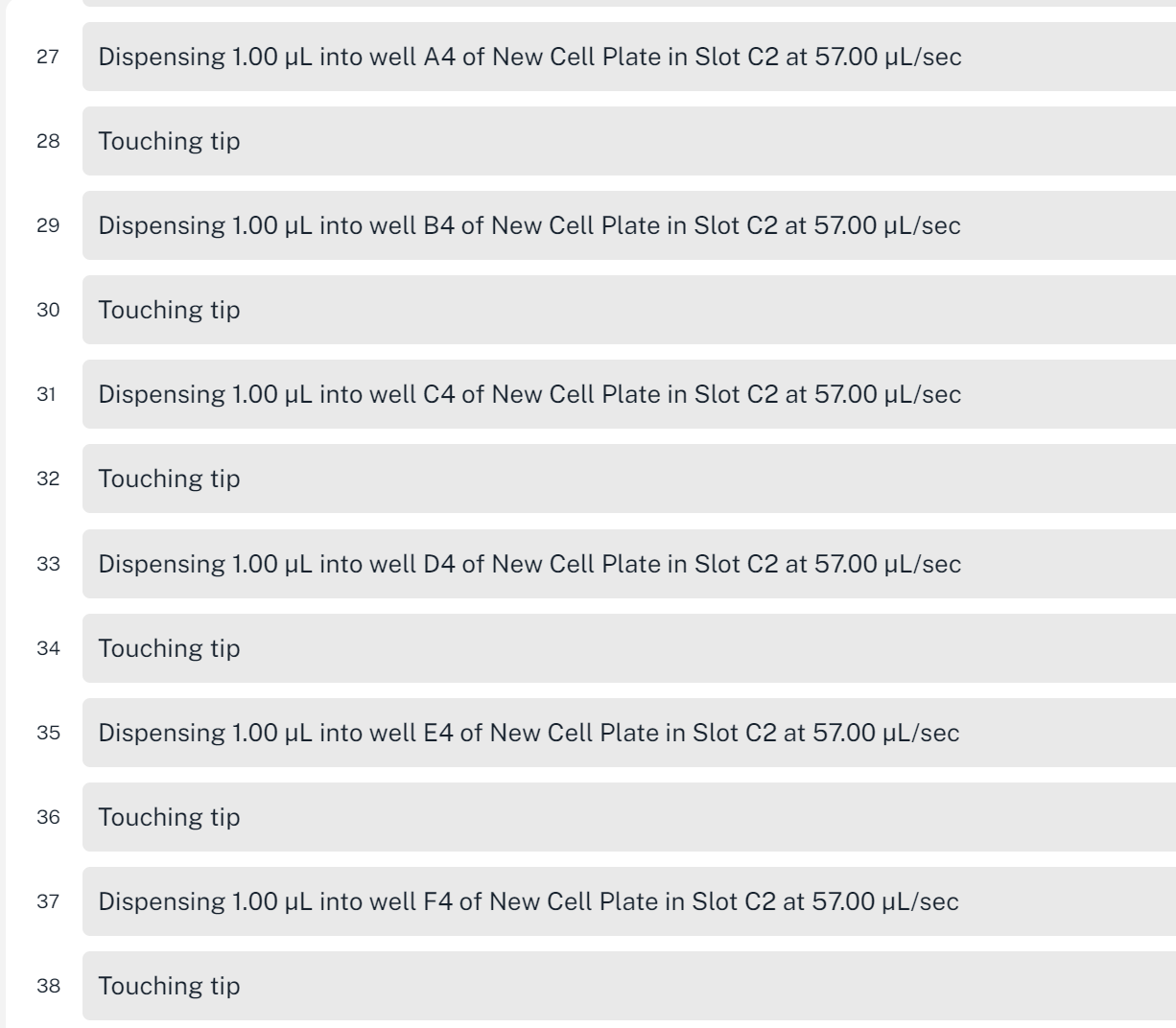Image resolution: width=1176 pixels, height=1028 pixels.
Task: Choose step 31 dispensing into well C4
Action: (530, 394)
